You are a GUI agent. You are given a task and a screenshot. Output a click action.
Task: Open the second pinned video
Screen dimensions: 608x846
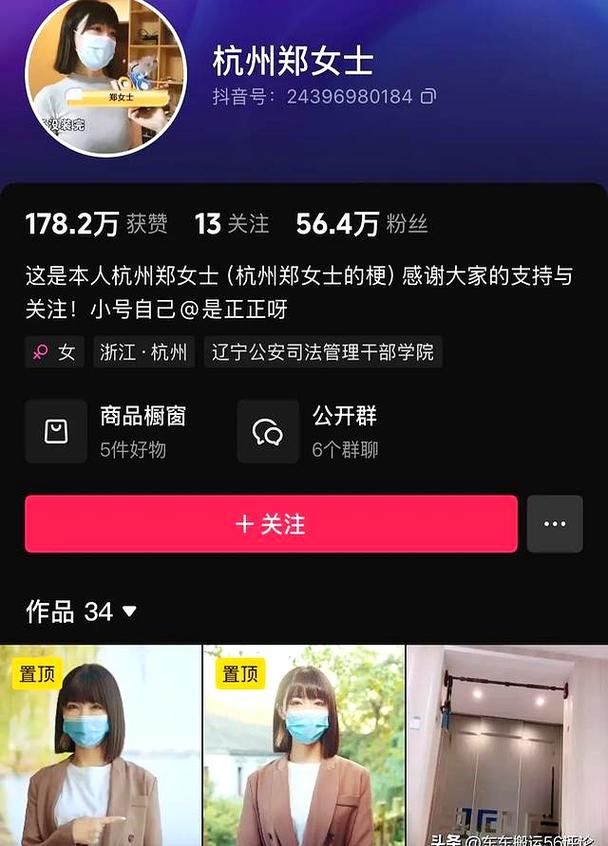point(303,745)
